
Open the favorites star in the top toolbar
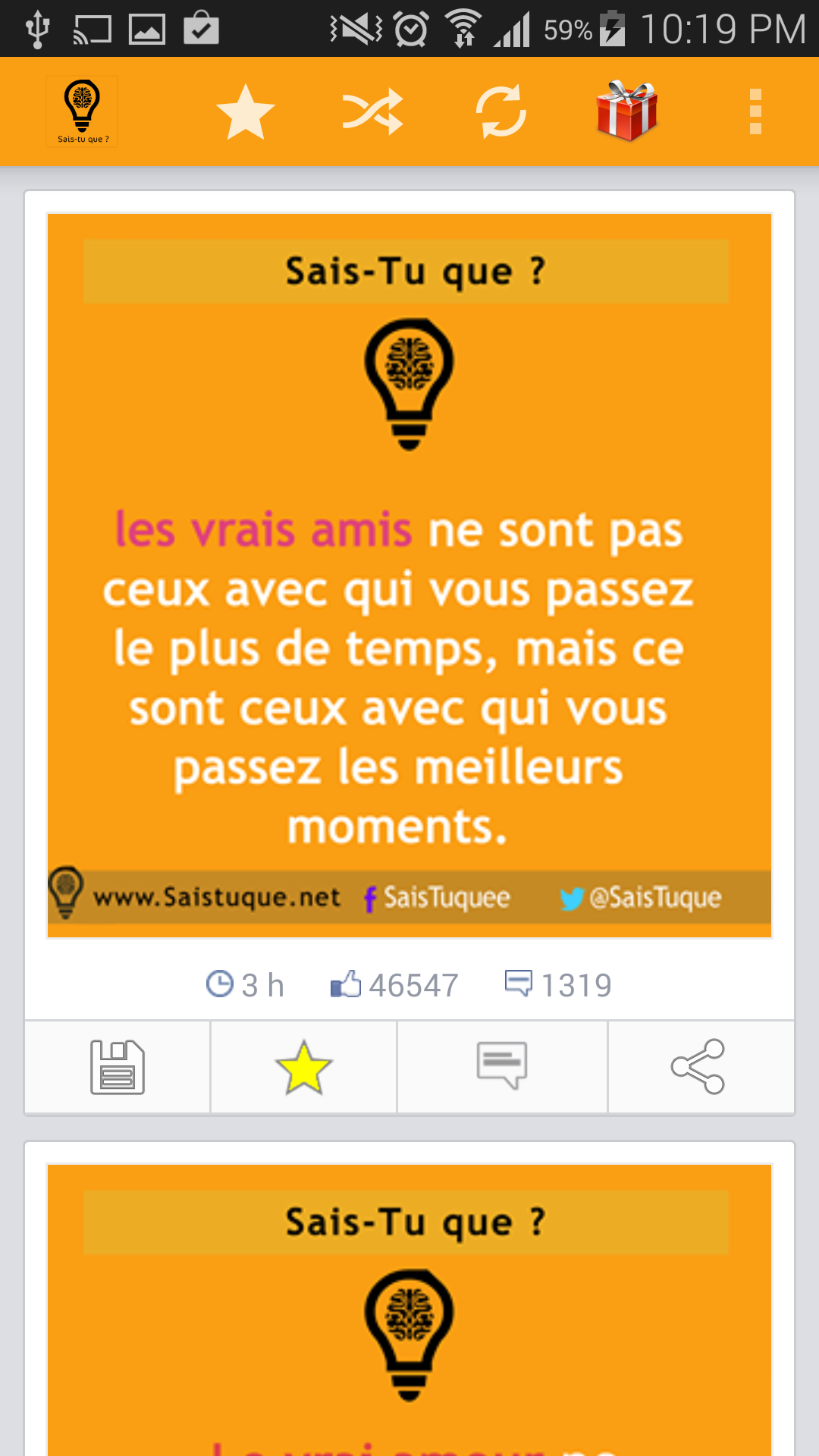pyautogui.click(x=244, y=111)
